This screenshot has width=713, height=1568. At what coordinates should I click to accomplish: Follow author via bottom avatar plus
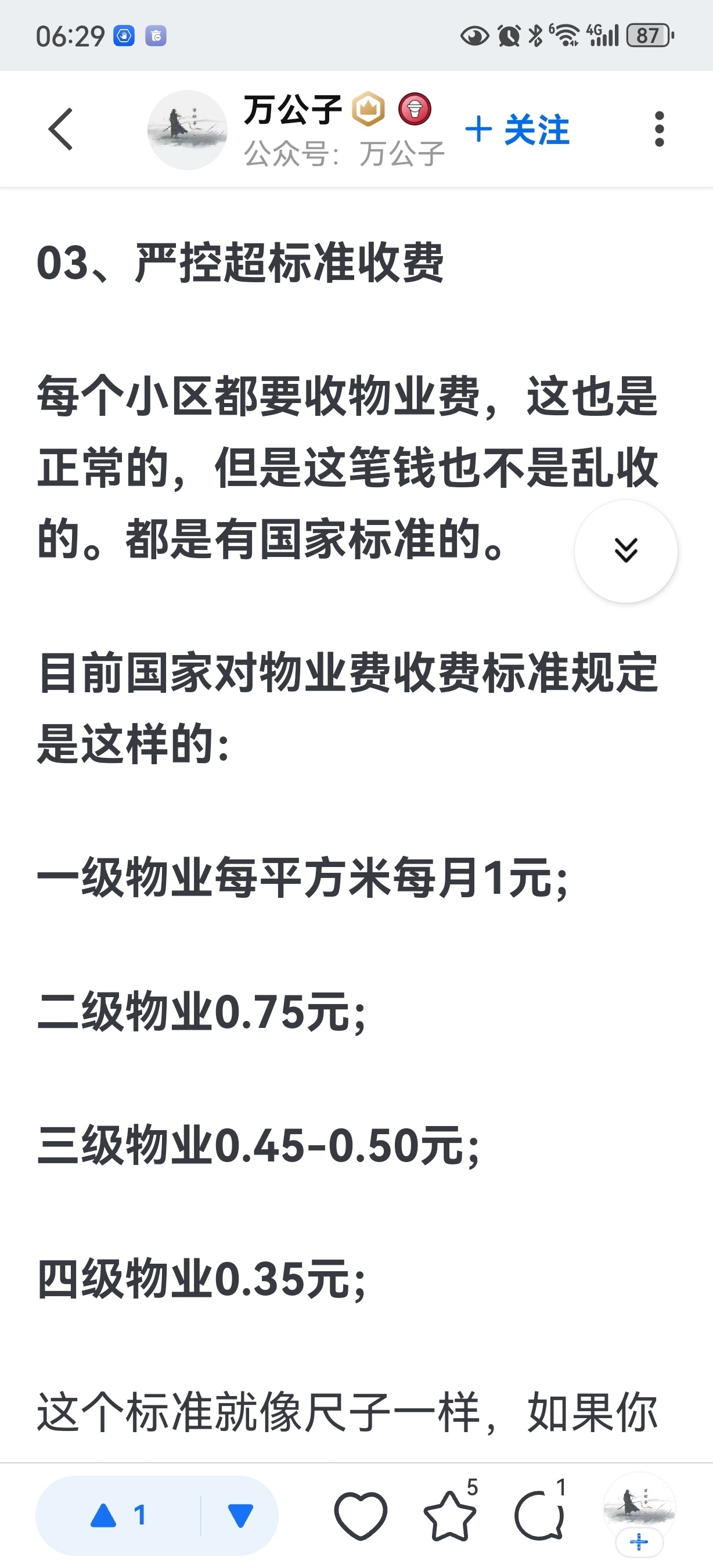point(639,1542)
